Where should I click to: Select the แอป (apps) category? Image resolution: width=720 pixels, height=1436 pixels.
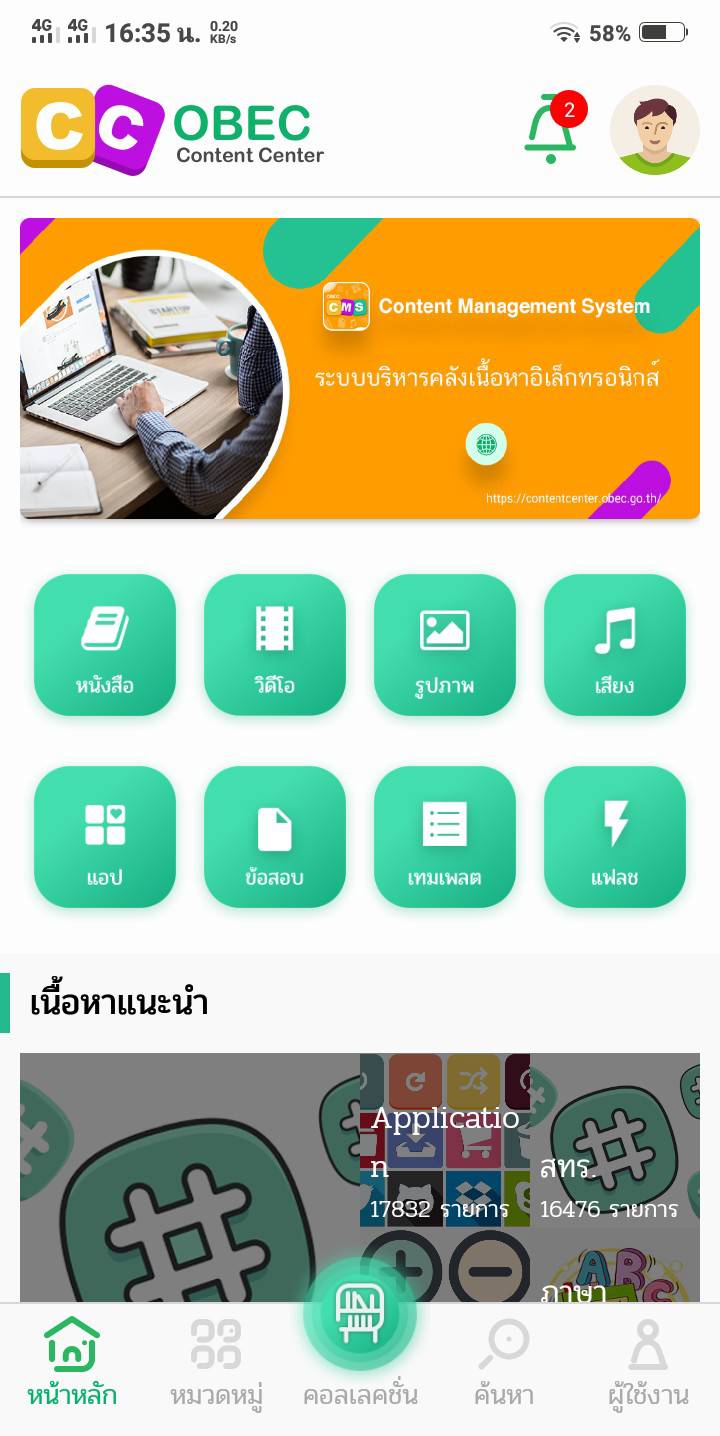(x=105, y=837)
